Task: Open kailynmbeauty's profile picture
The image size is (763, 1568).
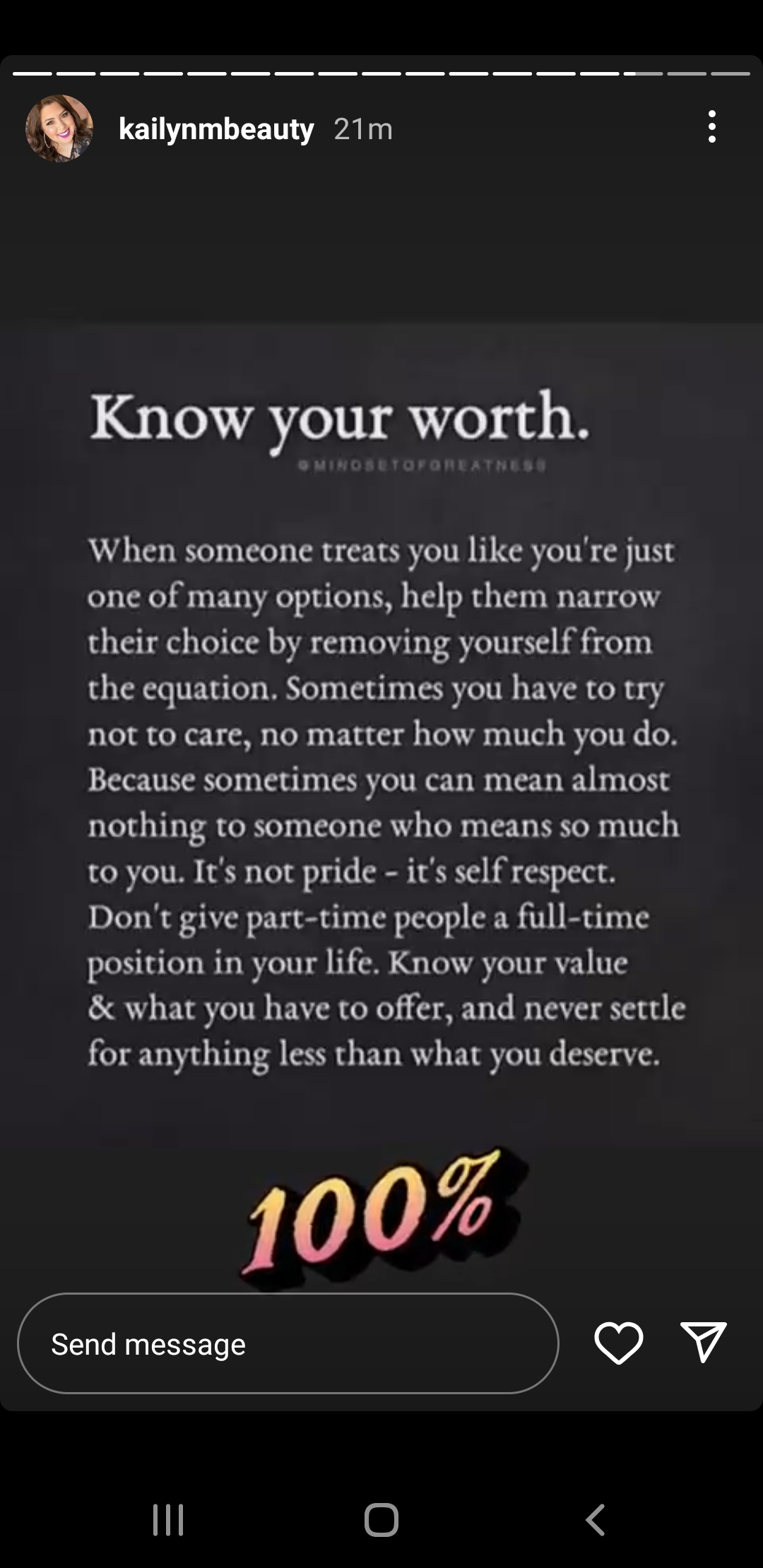Action: point(59,129)
